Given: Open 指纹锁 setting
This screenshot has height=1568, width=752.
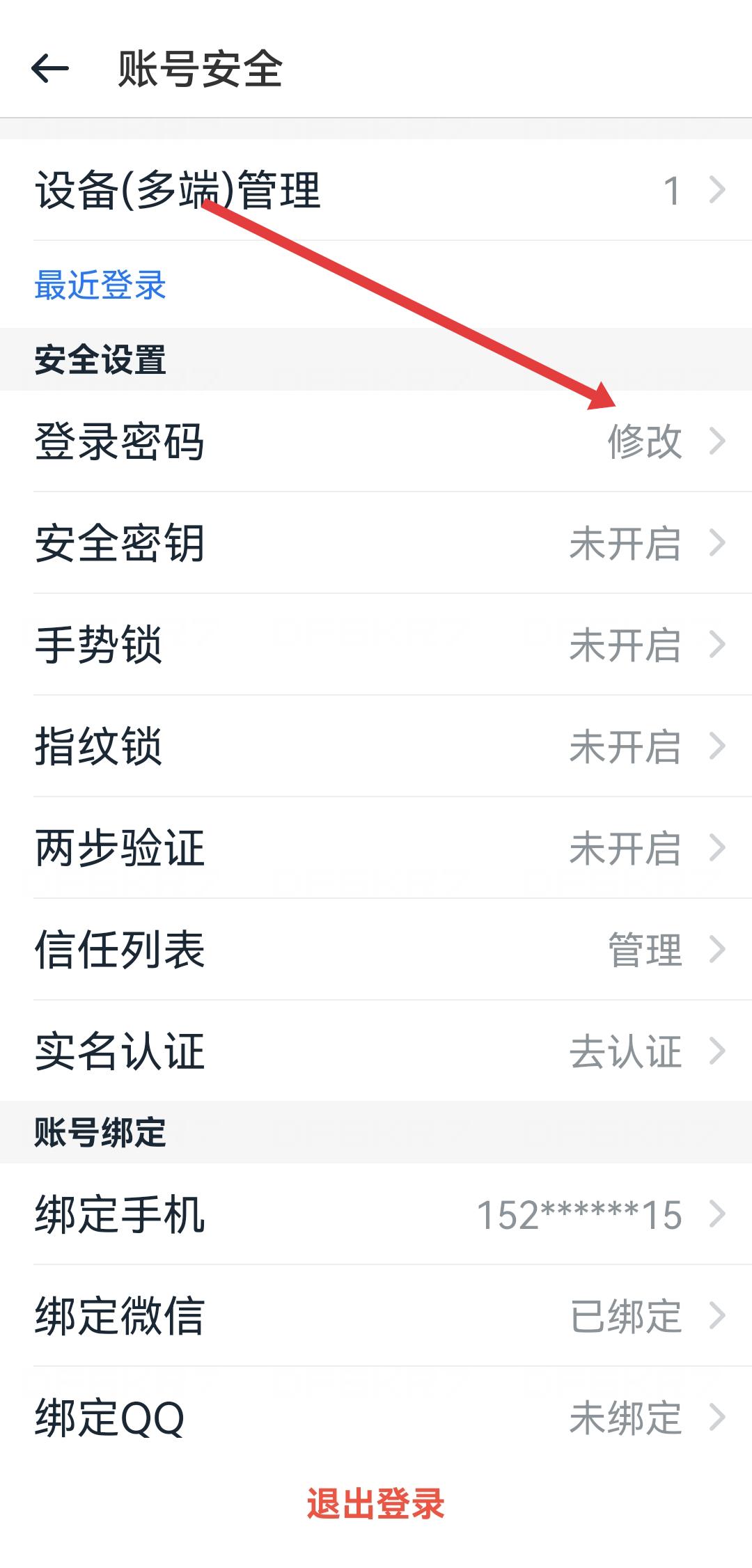Looking at the screenshot, I should pos(376,746).
